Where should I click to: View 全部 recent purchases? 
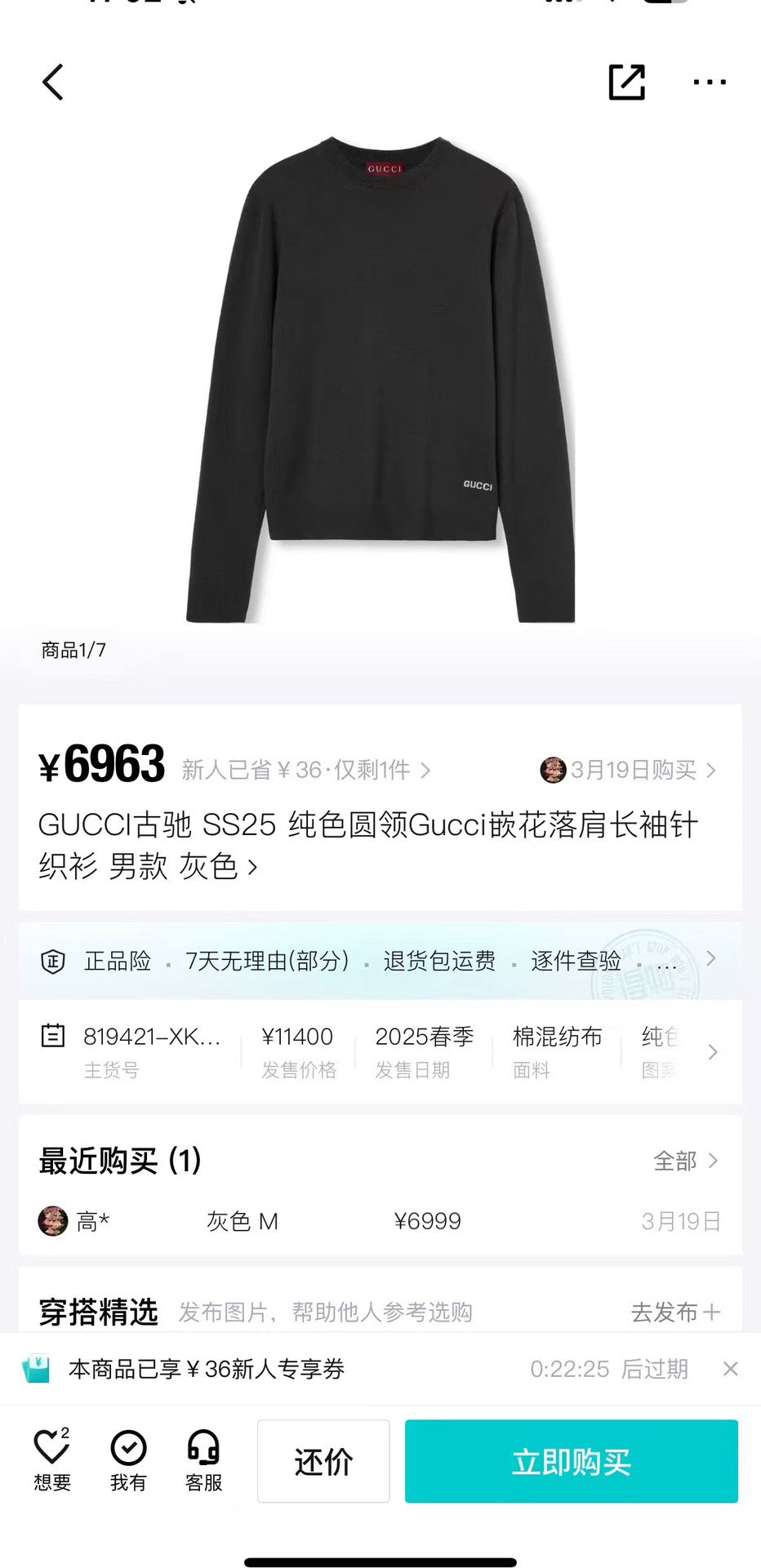tap(685, 1161)
